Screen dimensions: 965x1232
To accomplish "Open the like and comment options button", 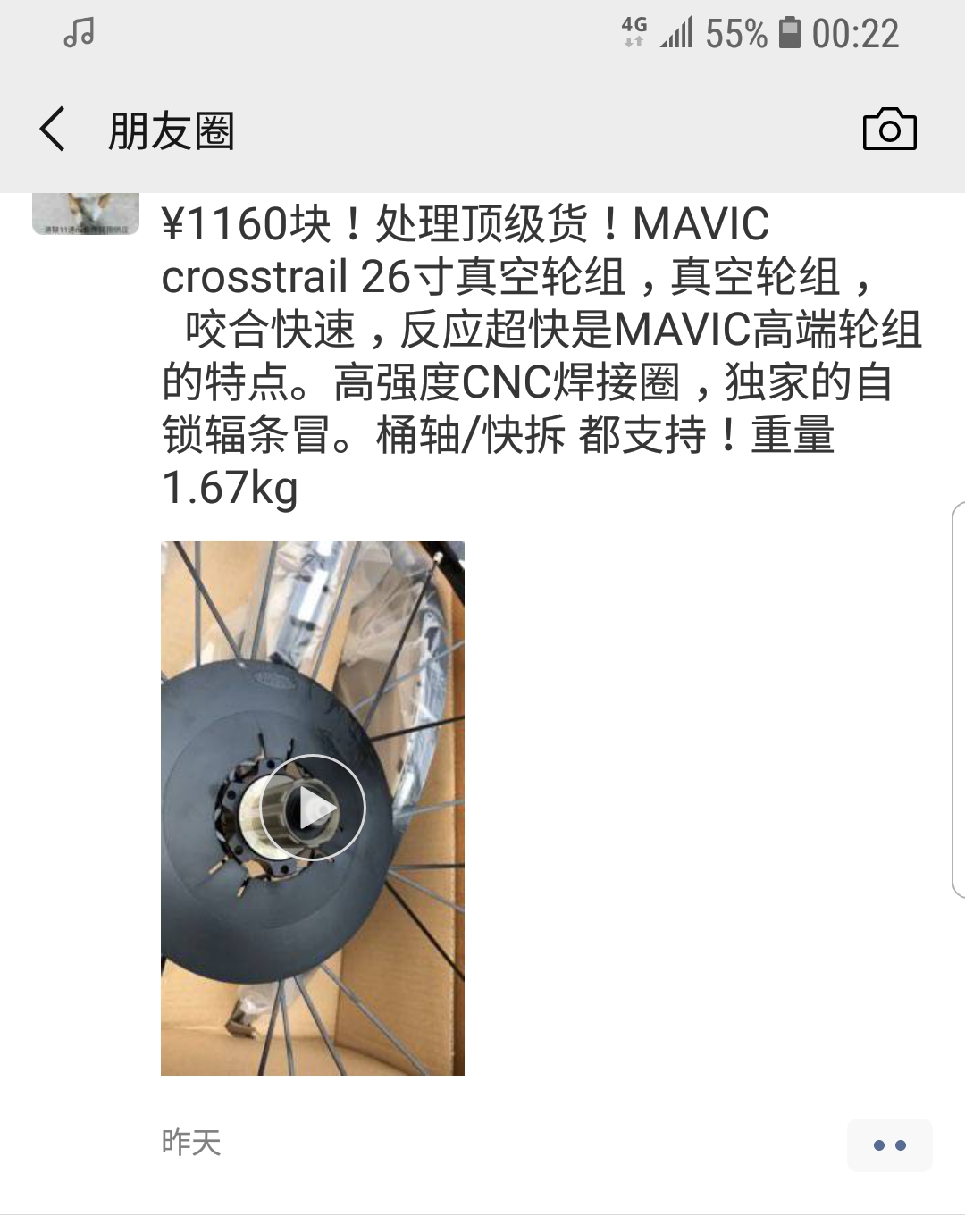I will point(889,1144).
